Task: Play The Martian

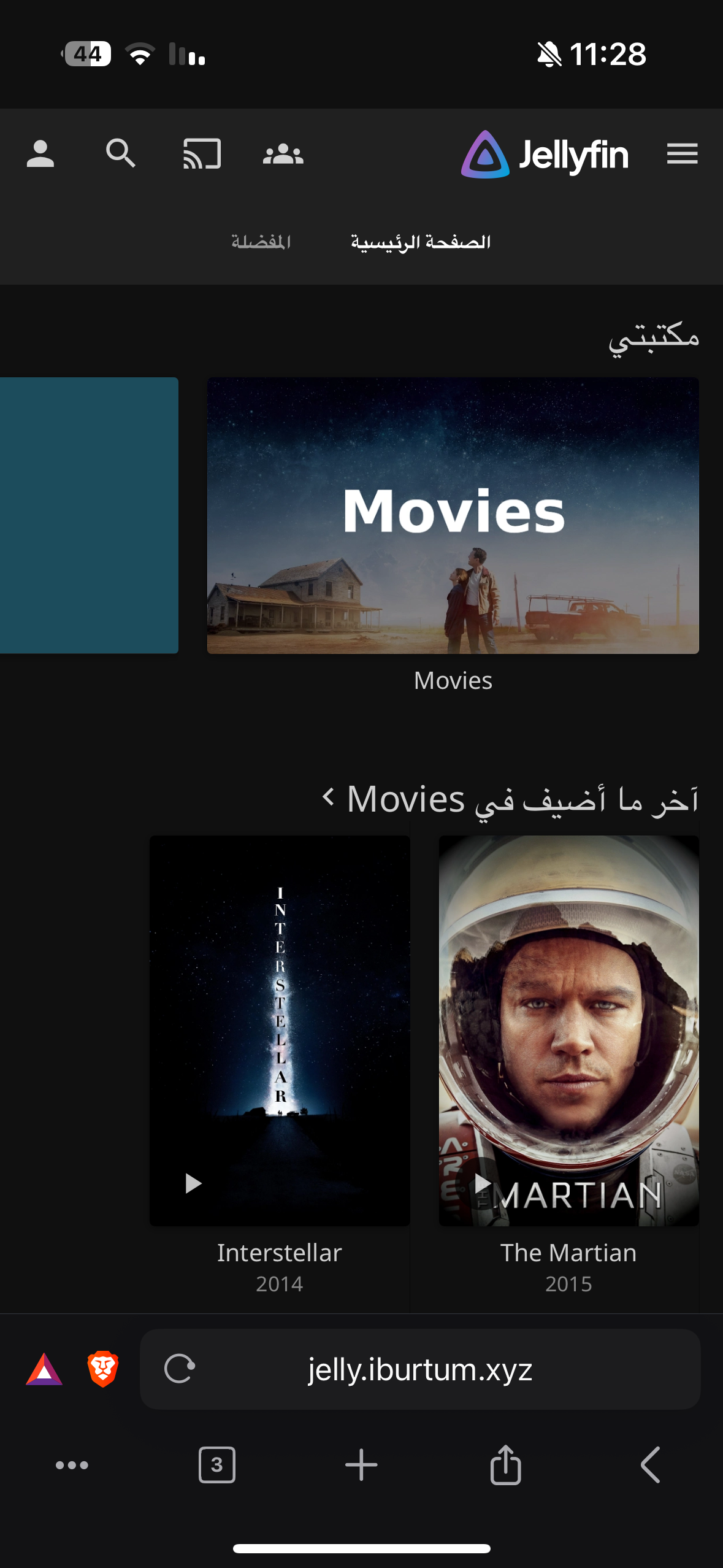Action: pos(483,1183)
